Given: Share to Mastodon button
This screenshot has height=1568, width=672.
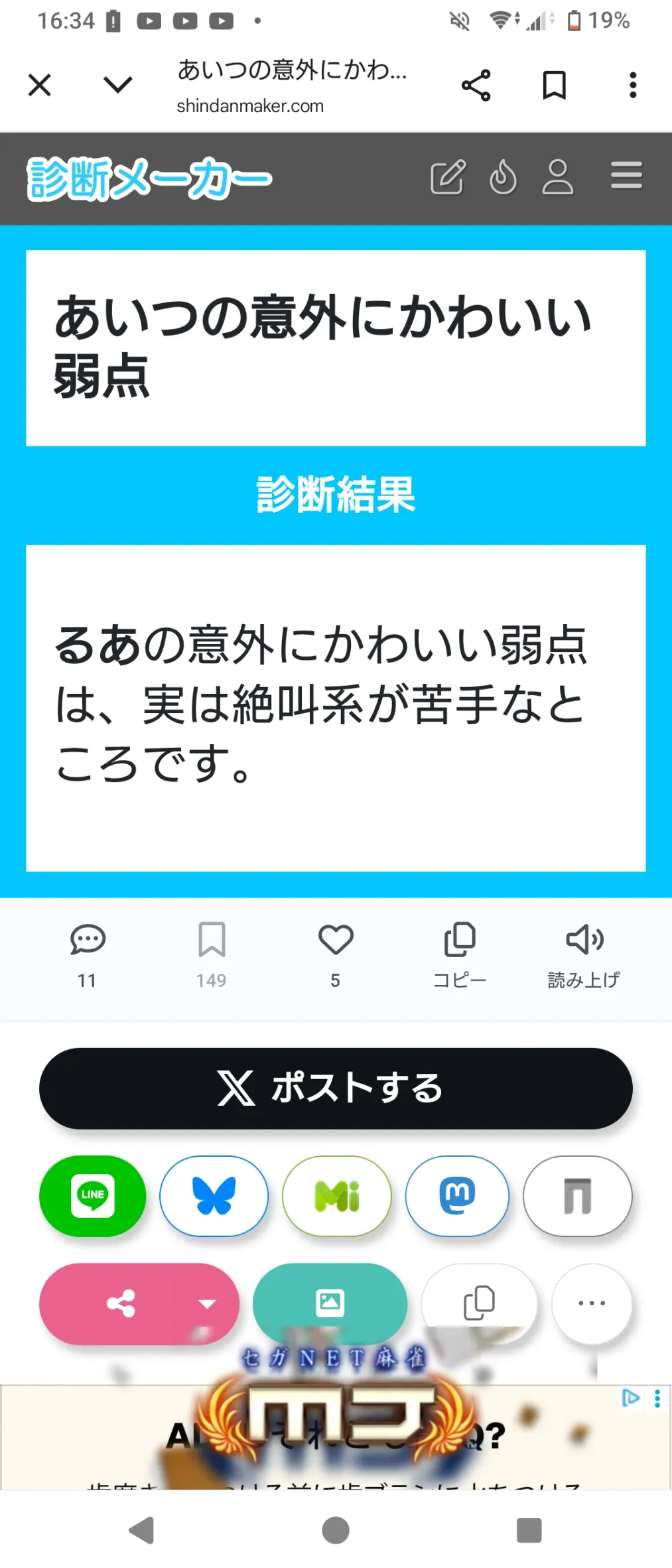Looking at the screenshot, I should pyautogui.click(x=457, y=1196).
